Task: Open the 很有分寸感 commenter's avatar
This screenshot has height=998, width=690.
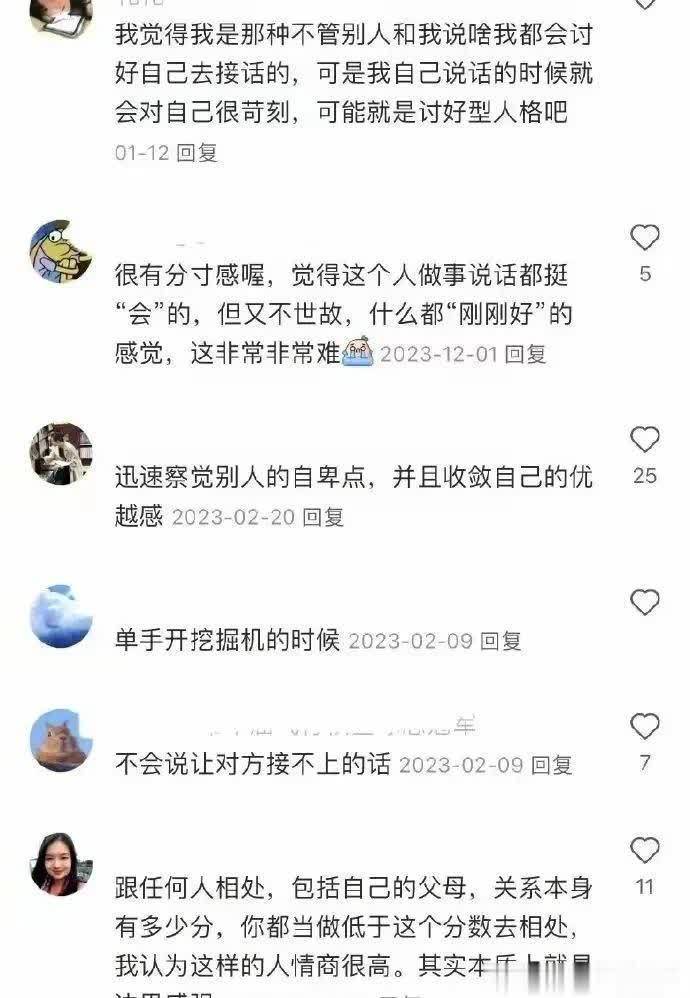Action: (x=60, y=250)
